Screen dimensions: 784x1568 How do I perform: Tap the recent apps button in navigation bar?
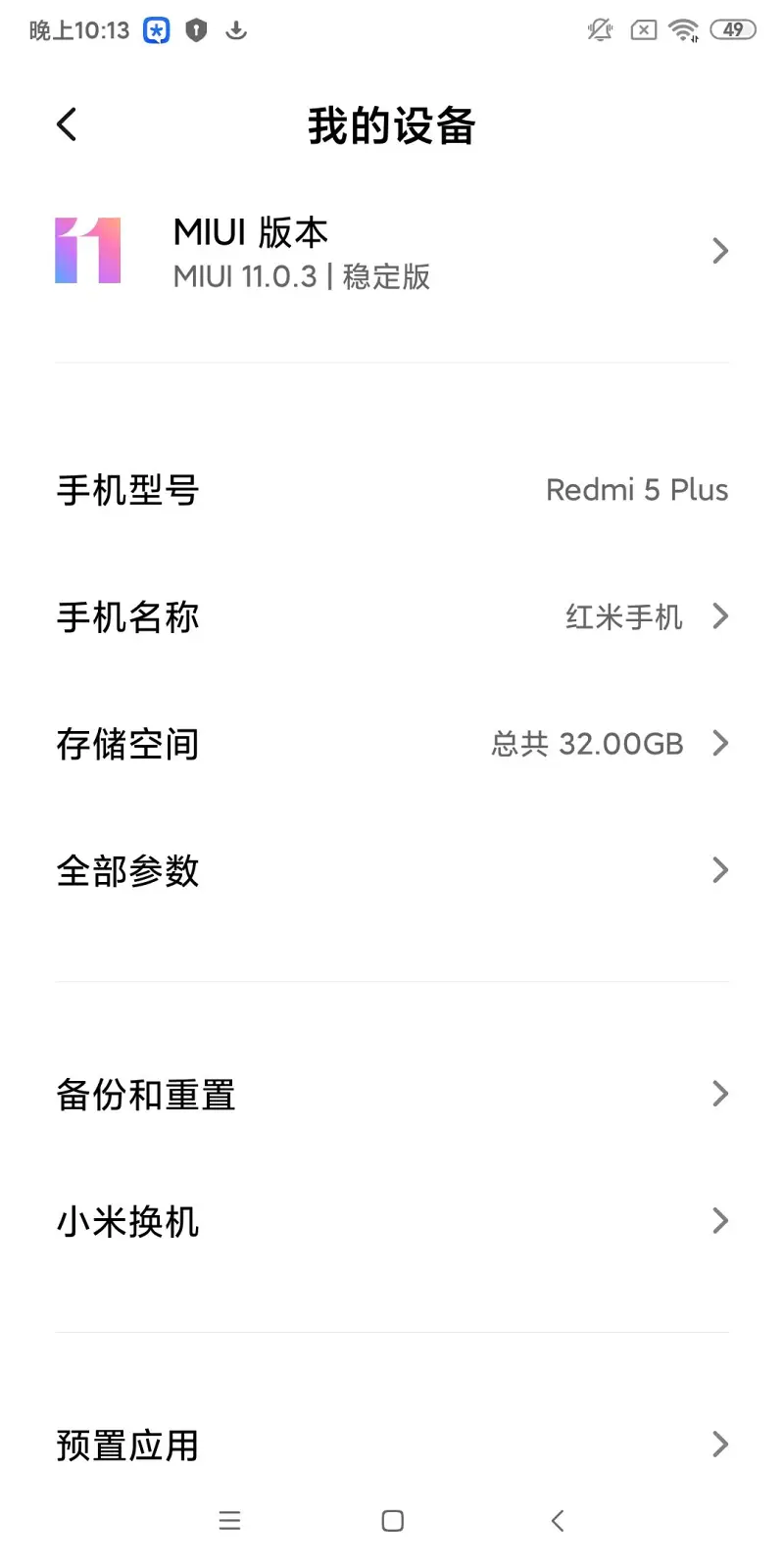point(229,1521)
